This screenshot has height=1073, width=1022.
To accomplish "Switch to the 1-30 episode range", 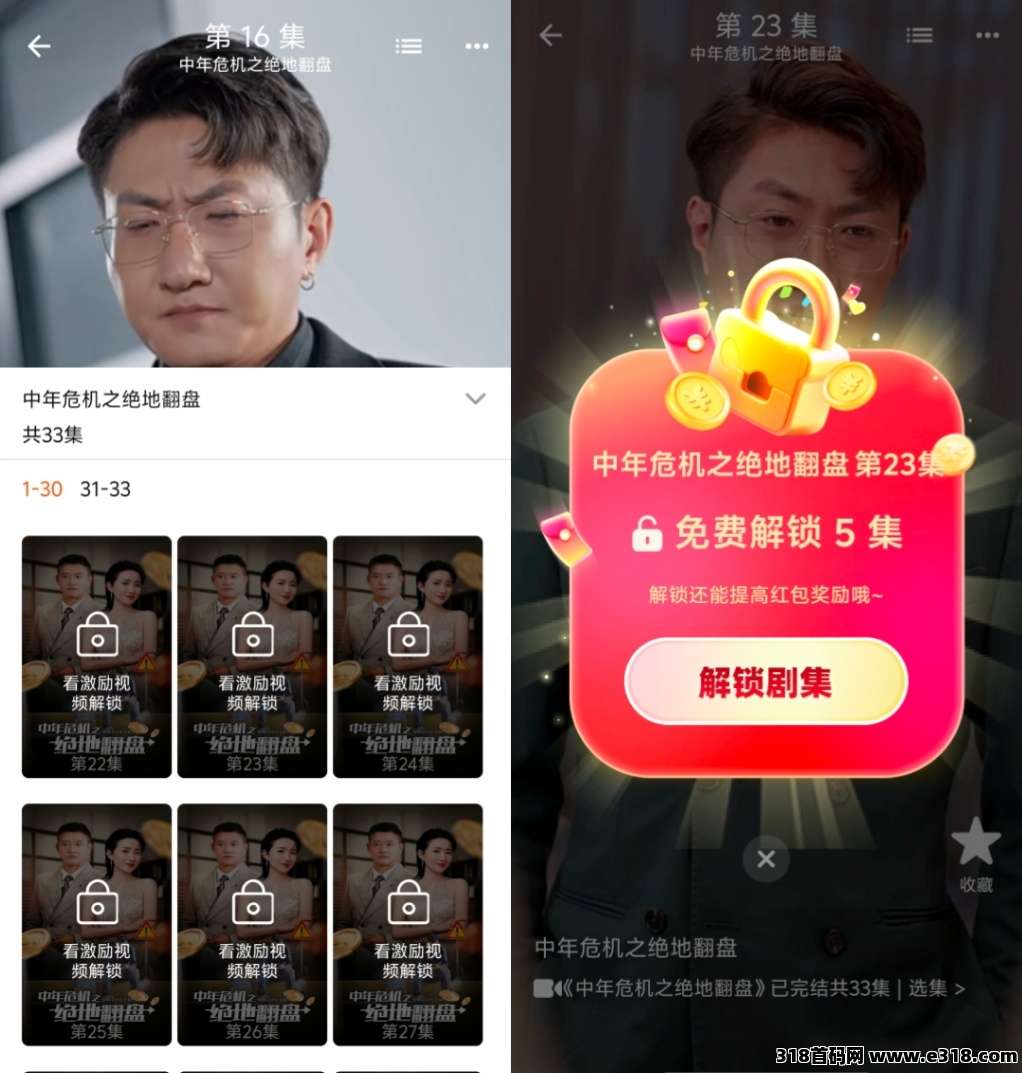I will [42, 489].
